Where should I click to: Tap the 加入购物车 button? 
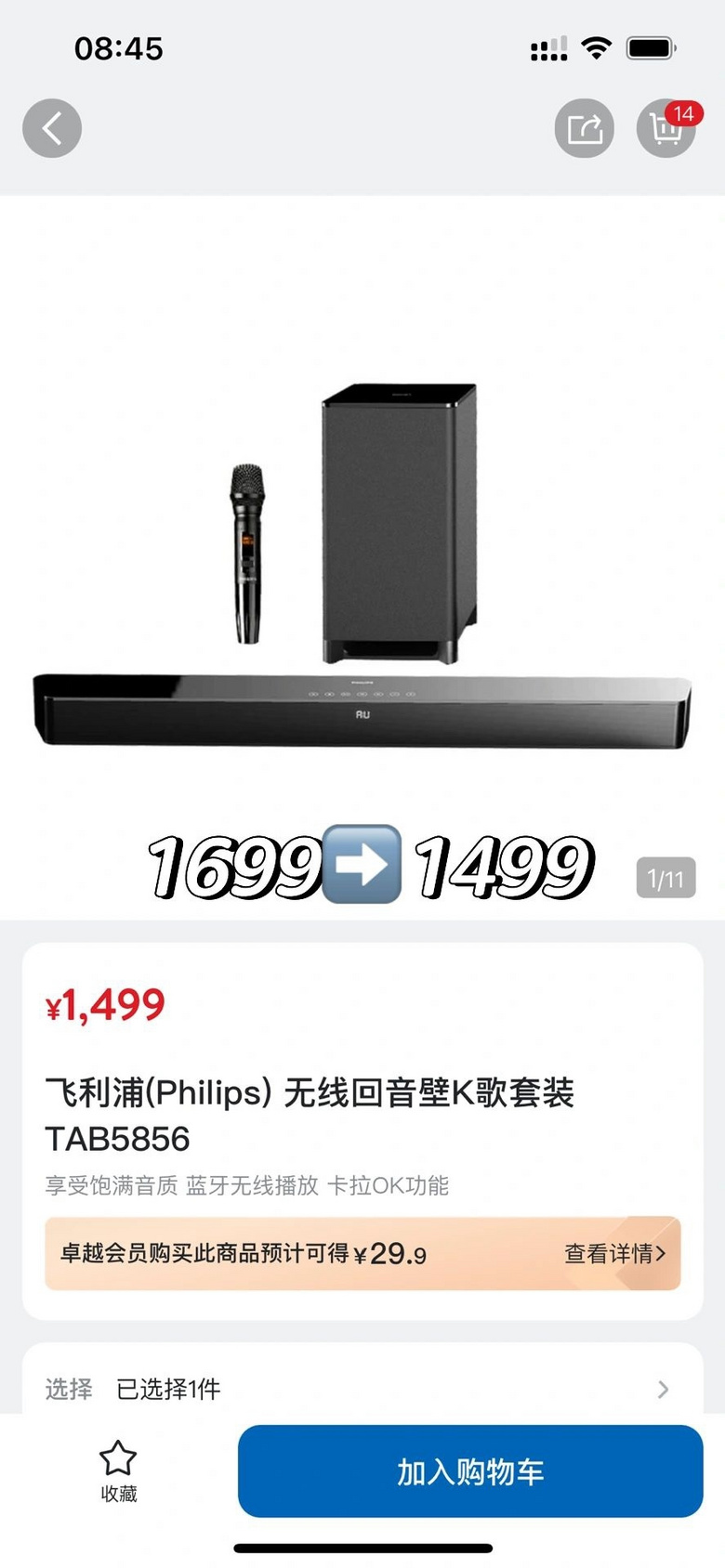[470, 1471]
